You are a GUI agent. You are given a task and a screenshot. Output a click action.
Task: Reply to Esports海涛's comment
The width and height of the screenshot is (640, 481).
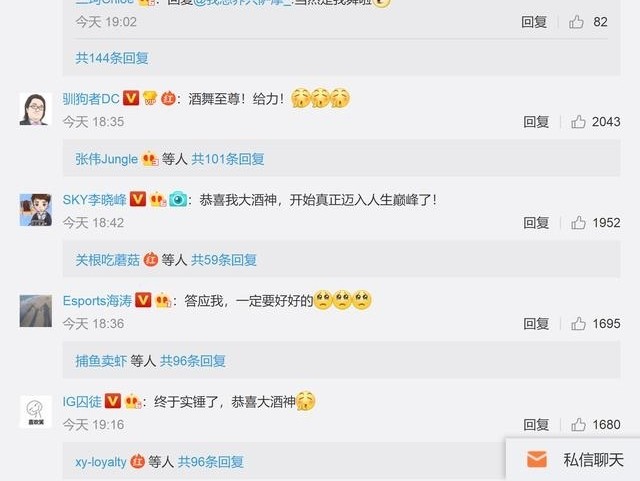(536, 324)
